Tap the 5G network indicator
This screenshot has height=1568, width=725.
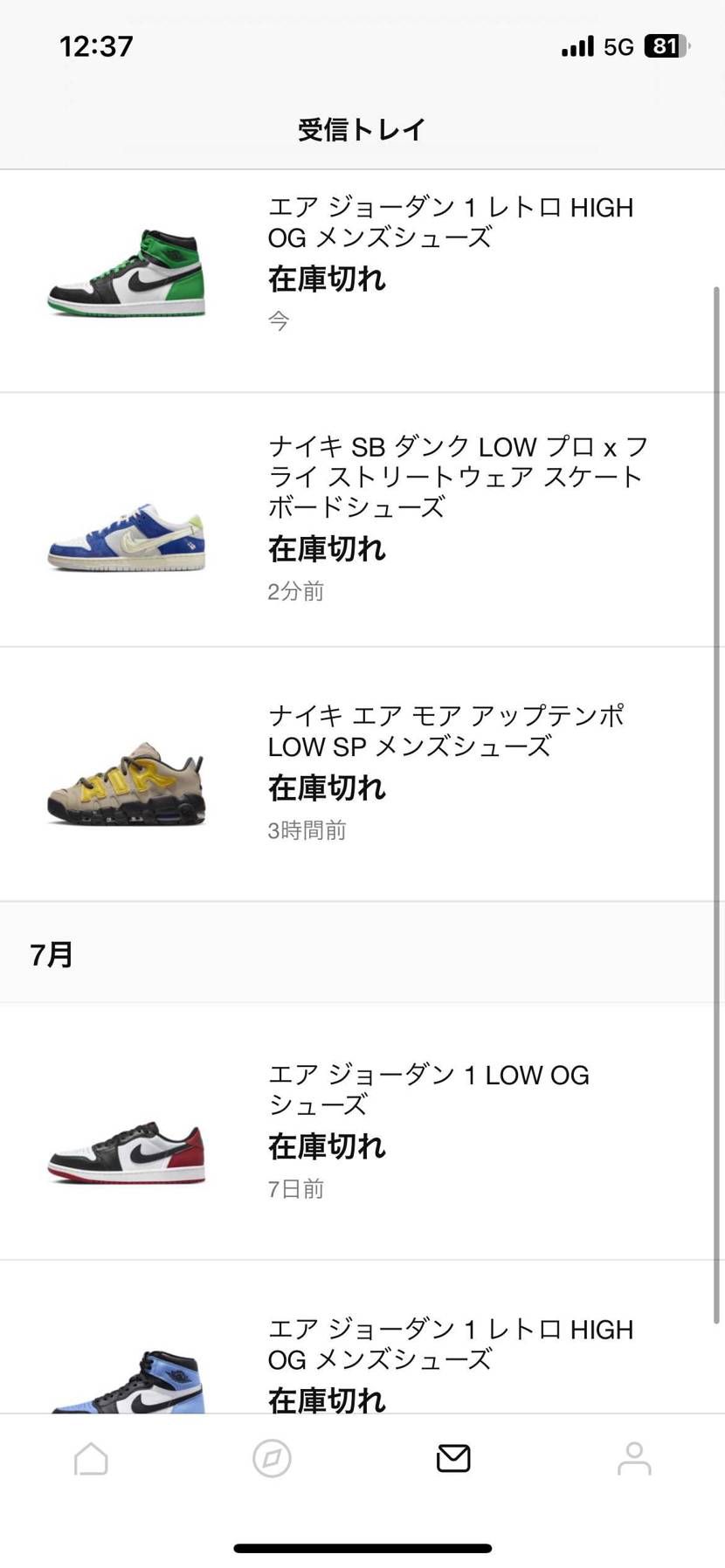tap(617, 48)
